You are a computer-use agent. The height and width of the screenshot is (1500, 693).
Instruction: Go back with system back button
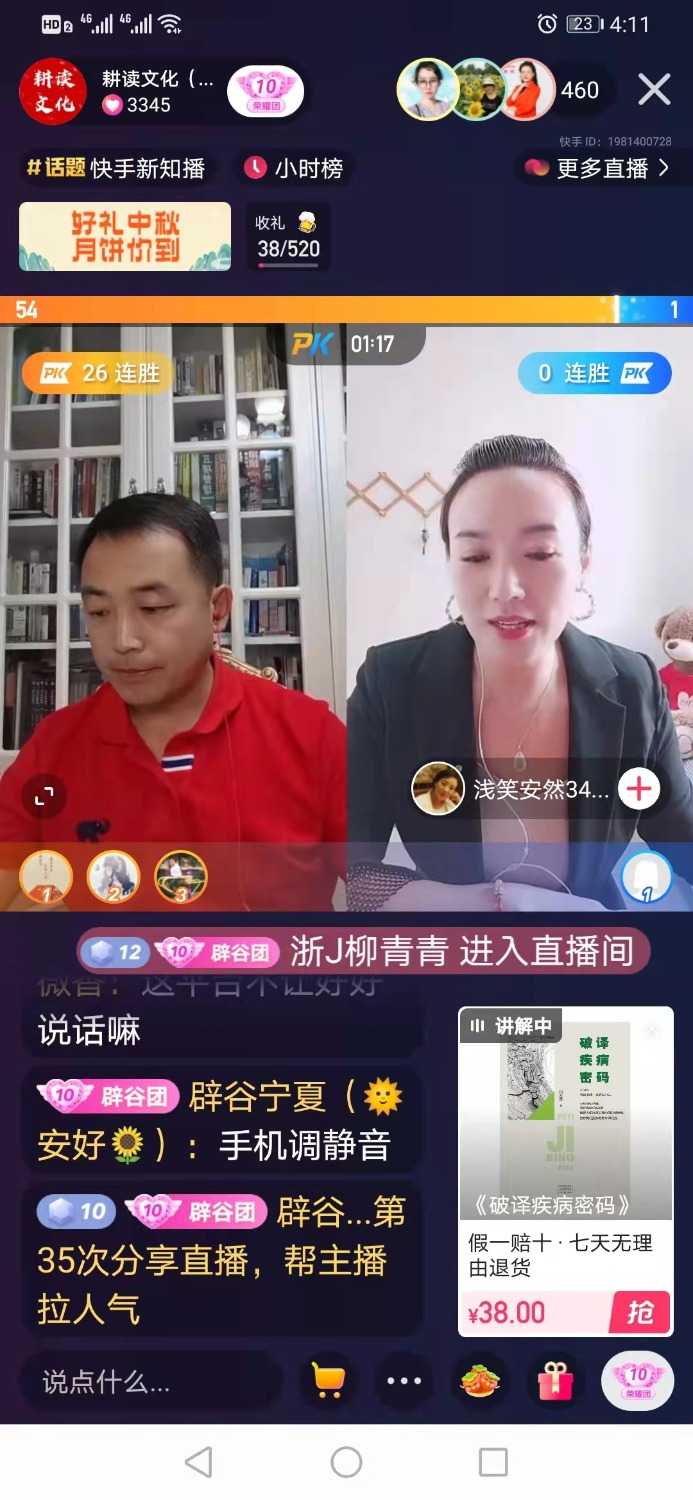(x=199, y=1462)
